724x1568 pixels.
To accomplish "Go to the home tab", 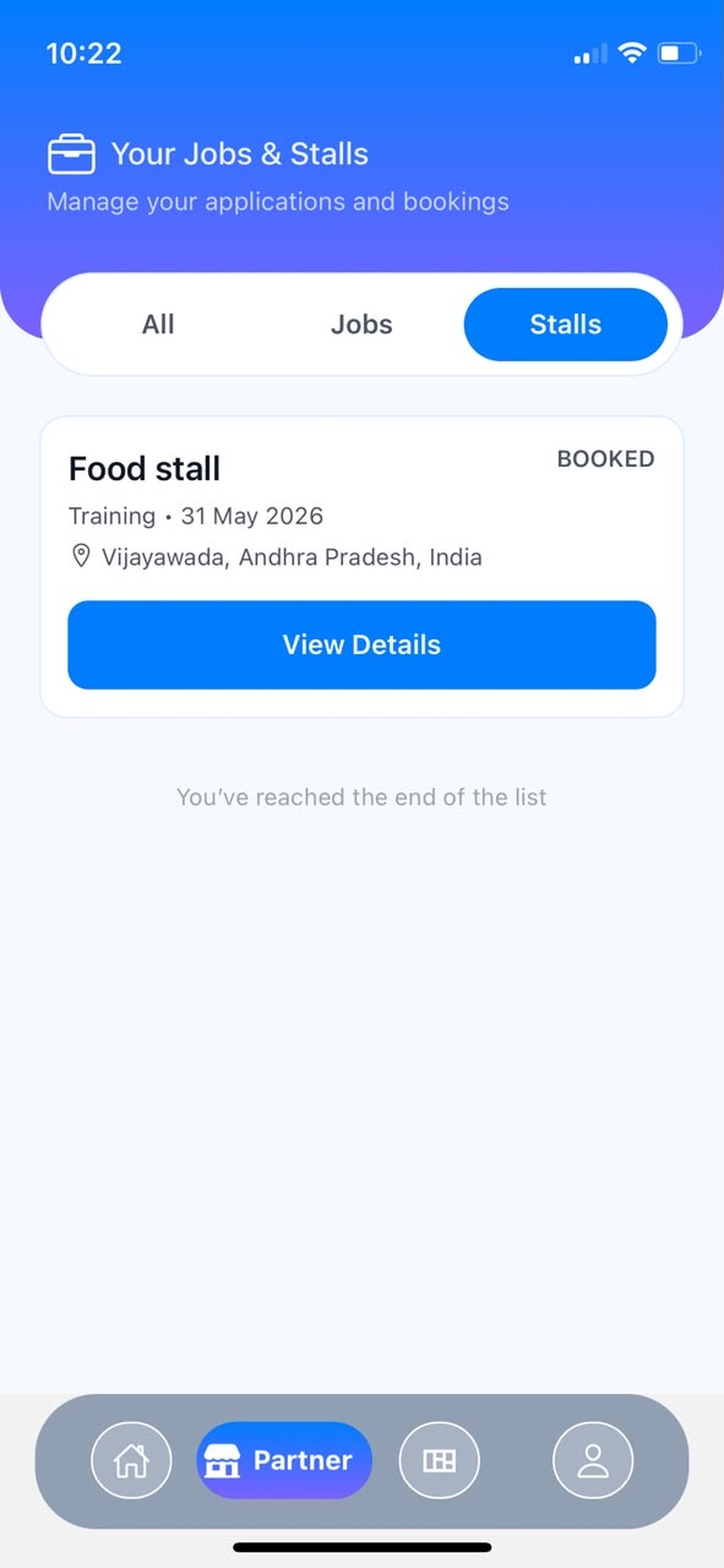I will pyautogui.click(x=131, y=1459).
